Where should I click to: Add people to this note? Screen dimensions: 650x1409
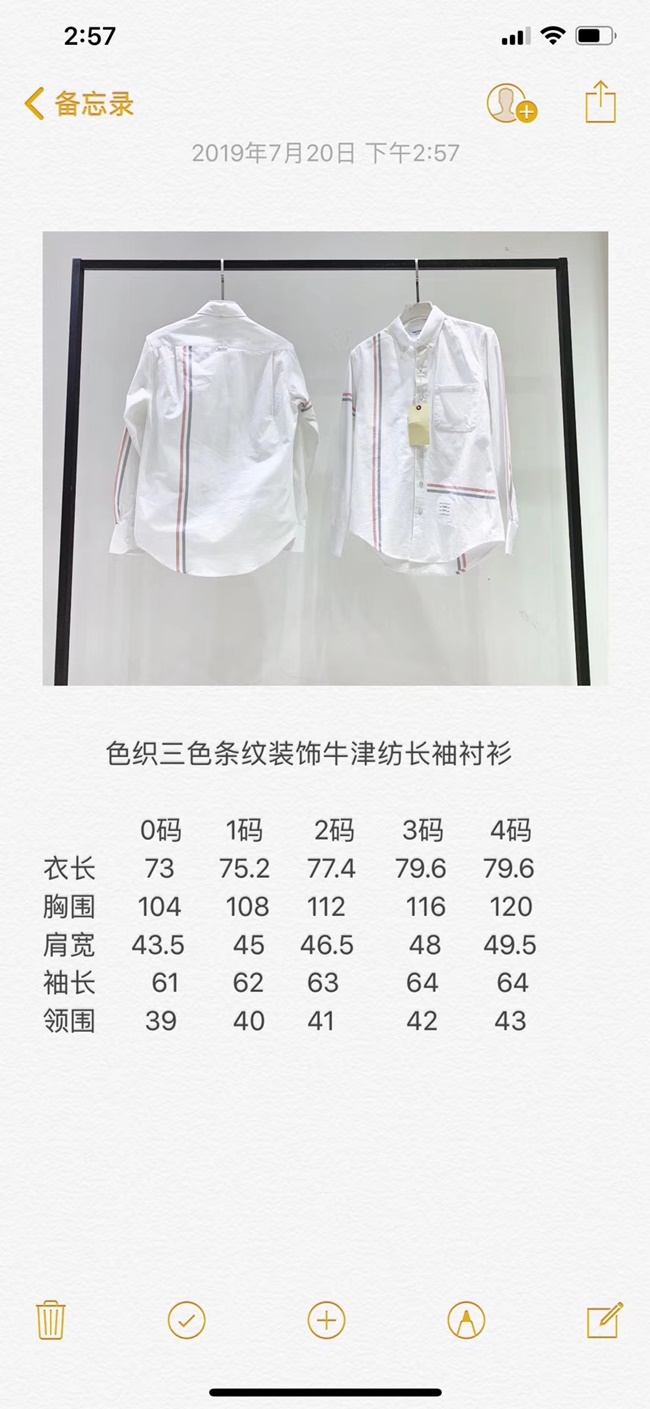point(511,104)
